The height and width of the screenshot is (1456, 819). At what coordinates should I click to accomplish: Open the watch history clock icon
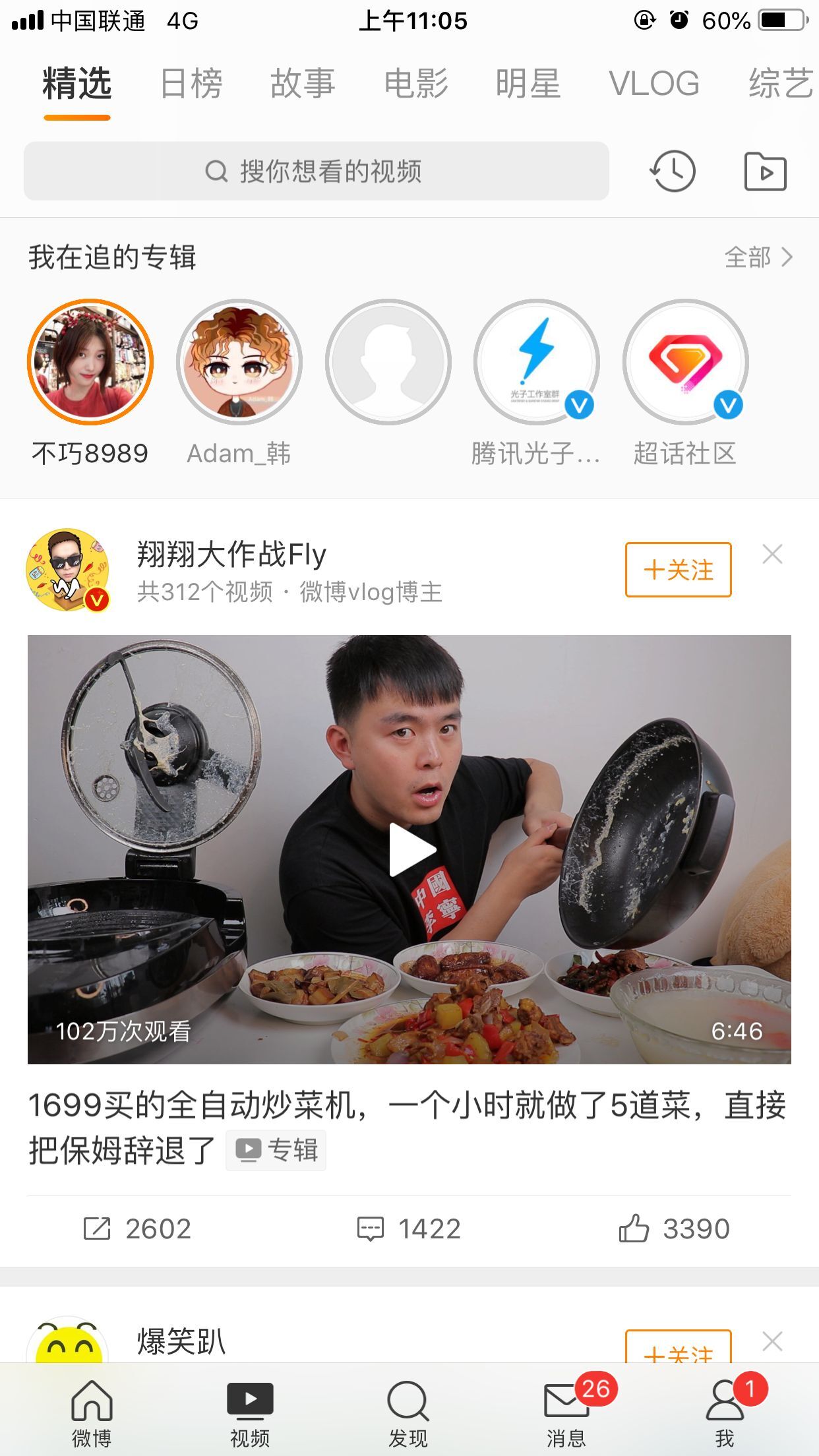pos(673,171)
